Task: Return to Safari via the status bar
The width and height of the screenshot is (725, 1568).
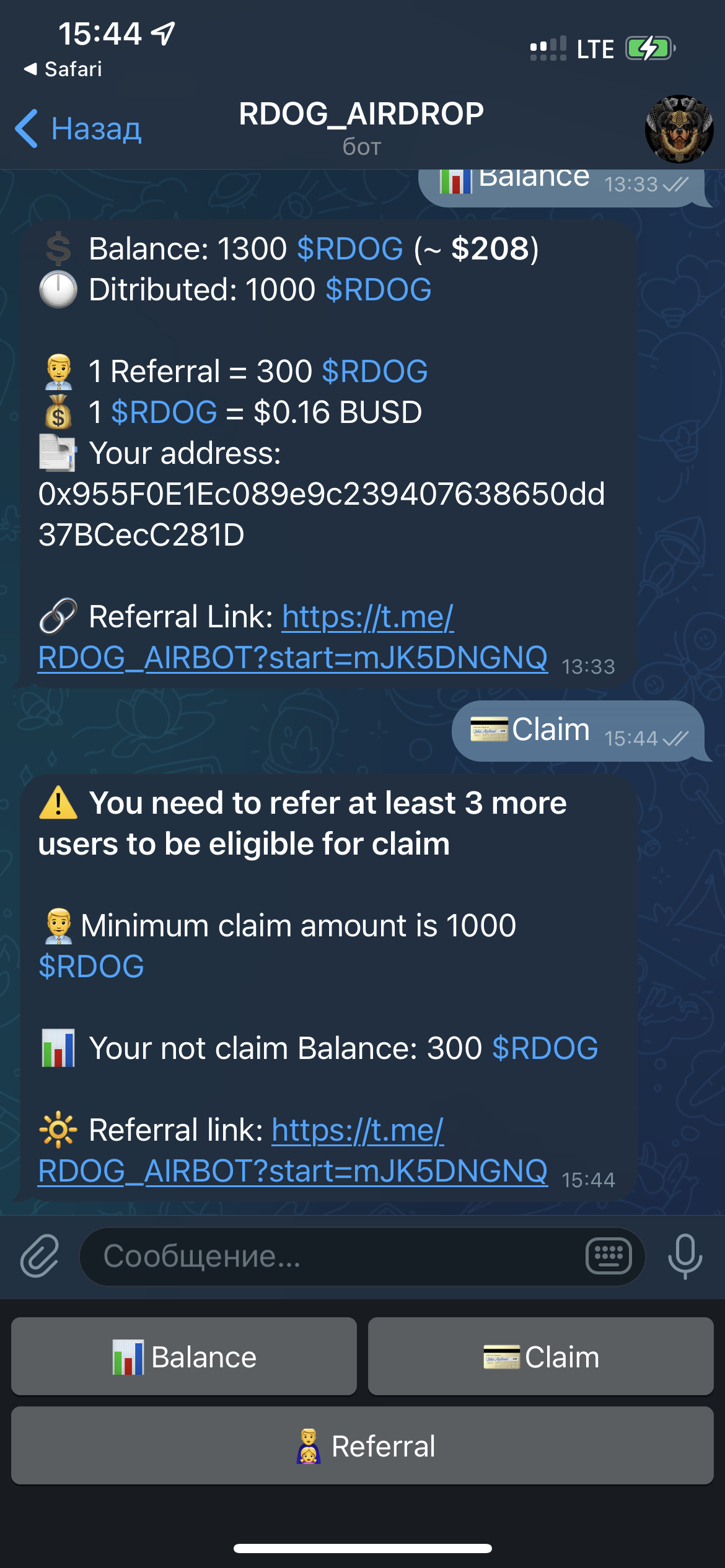Action: click(63, 69)
